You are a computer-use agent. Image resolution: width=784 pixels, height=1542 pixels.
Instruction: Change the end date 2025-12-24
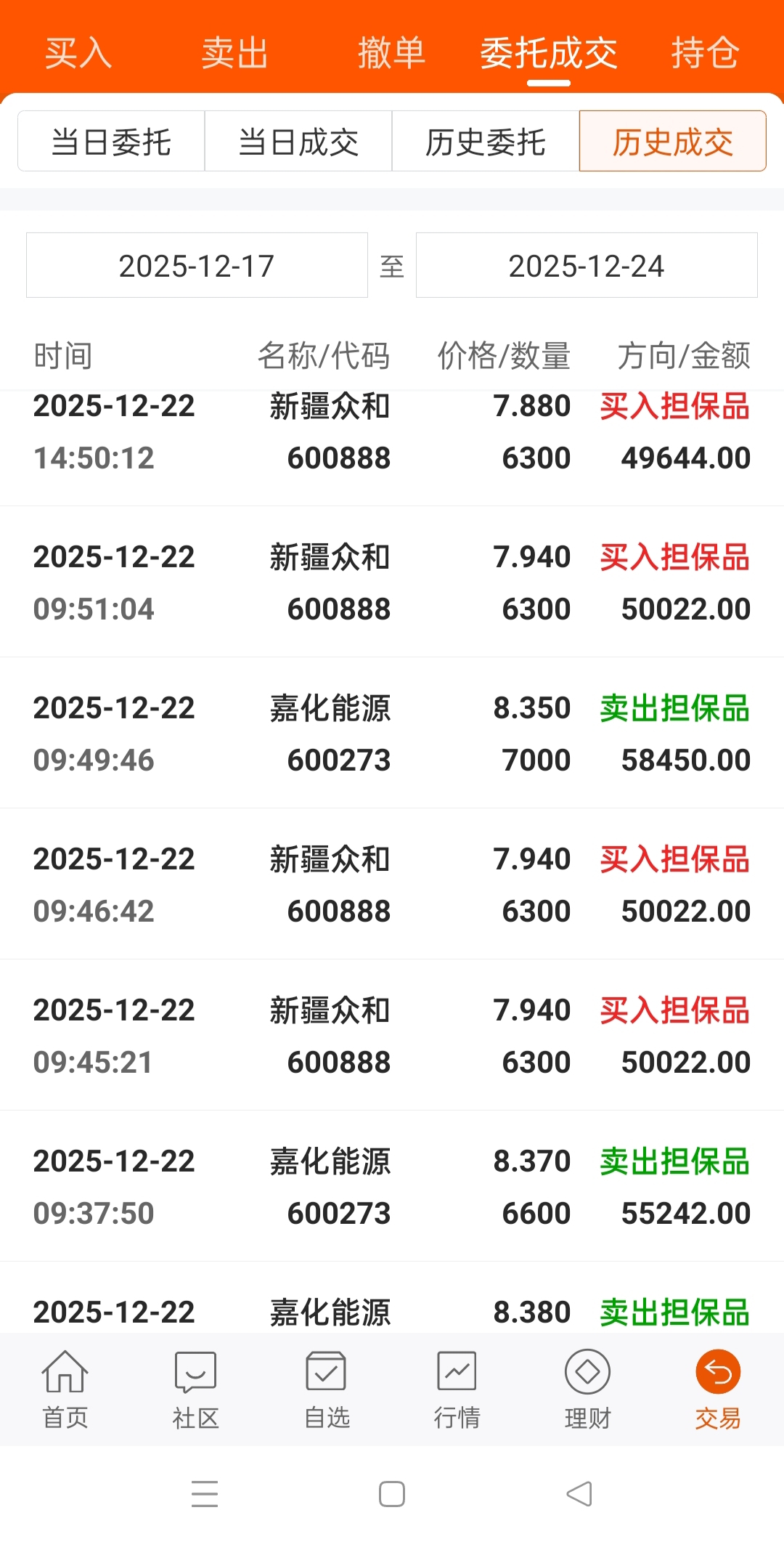click(x=587, y=266)
